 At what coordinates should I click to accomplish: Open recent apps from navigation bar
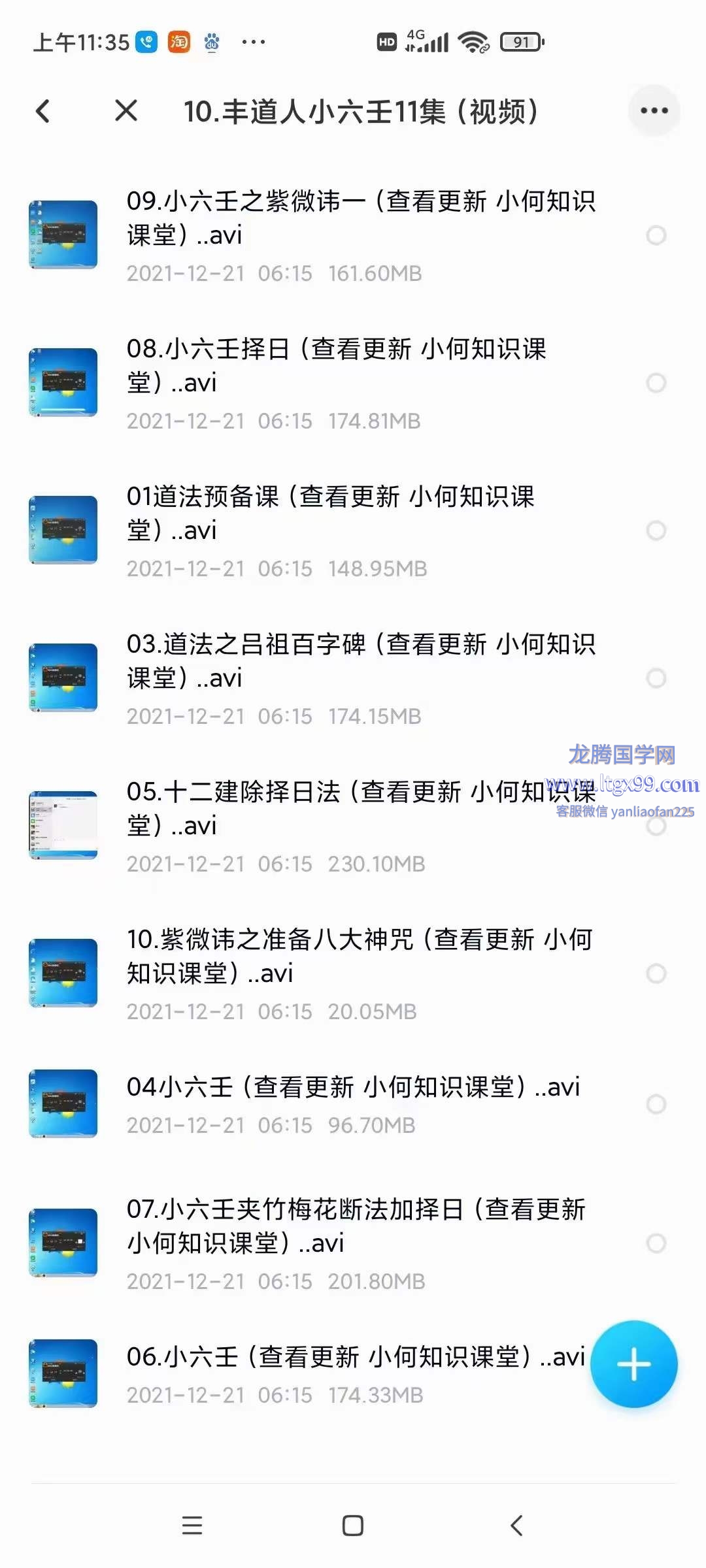point(192,1526)
